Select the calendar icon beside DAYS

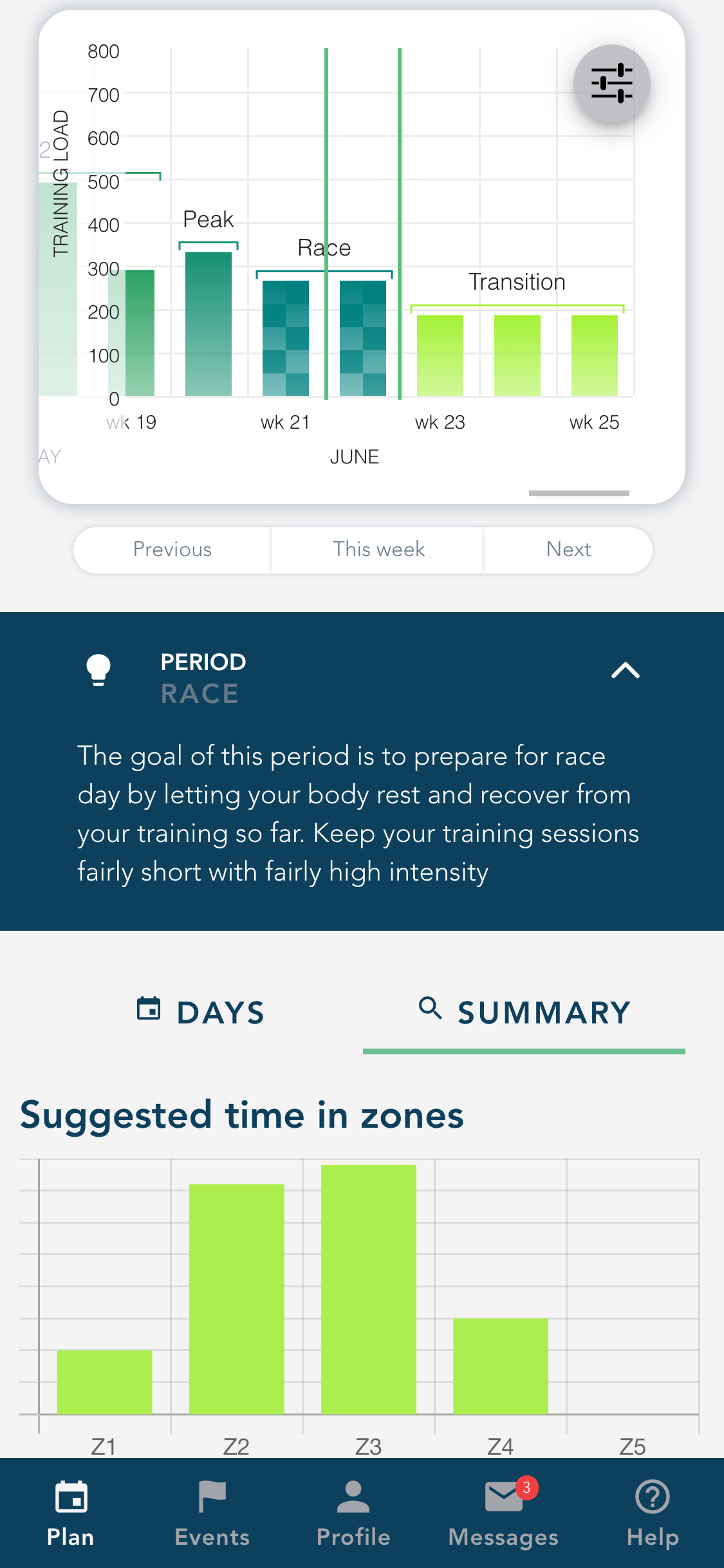(x=149, y=1009)
